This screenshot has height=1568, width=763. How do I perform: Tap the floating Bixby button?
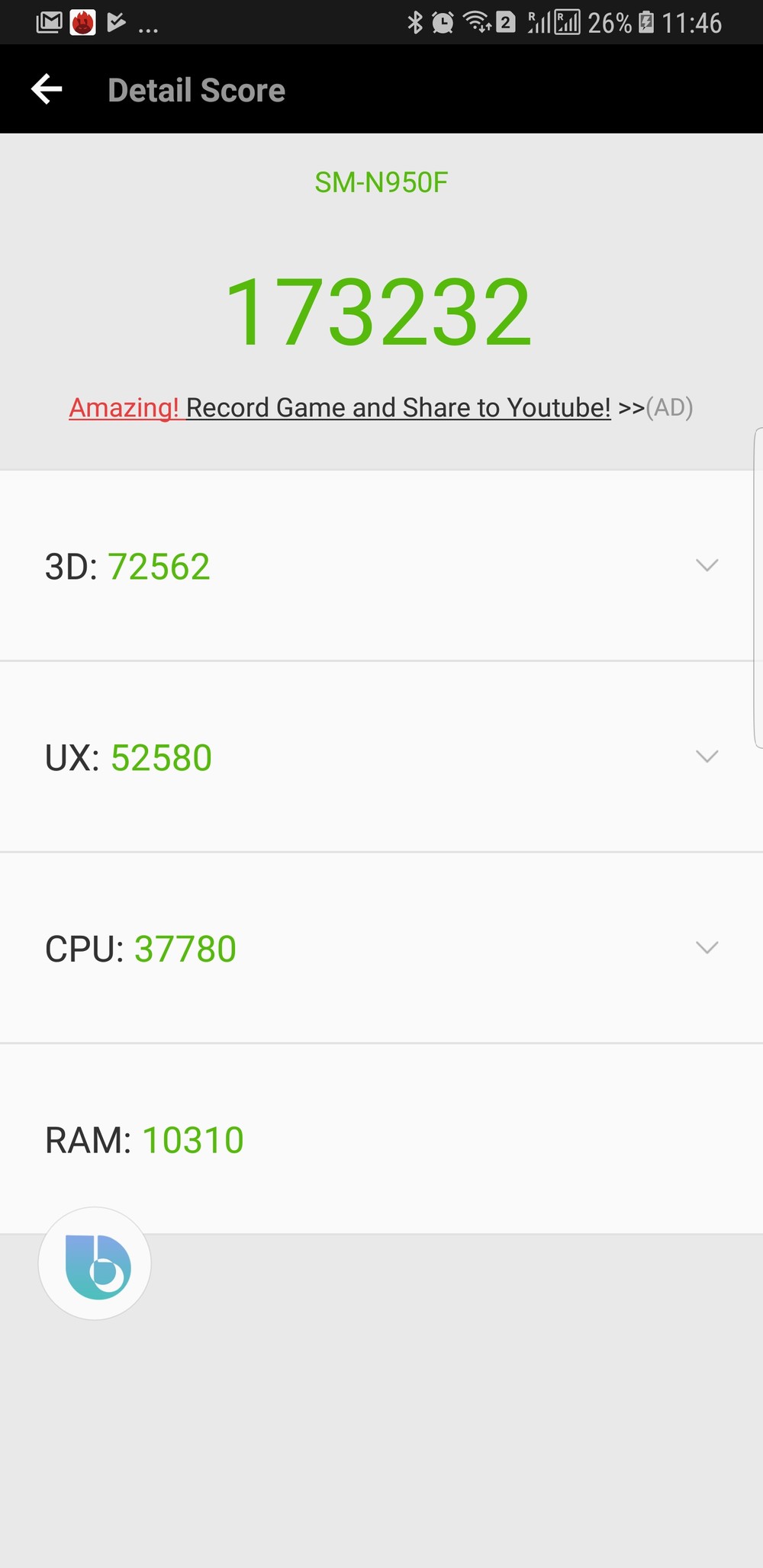click(95, 1264)
